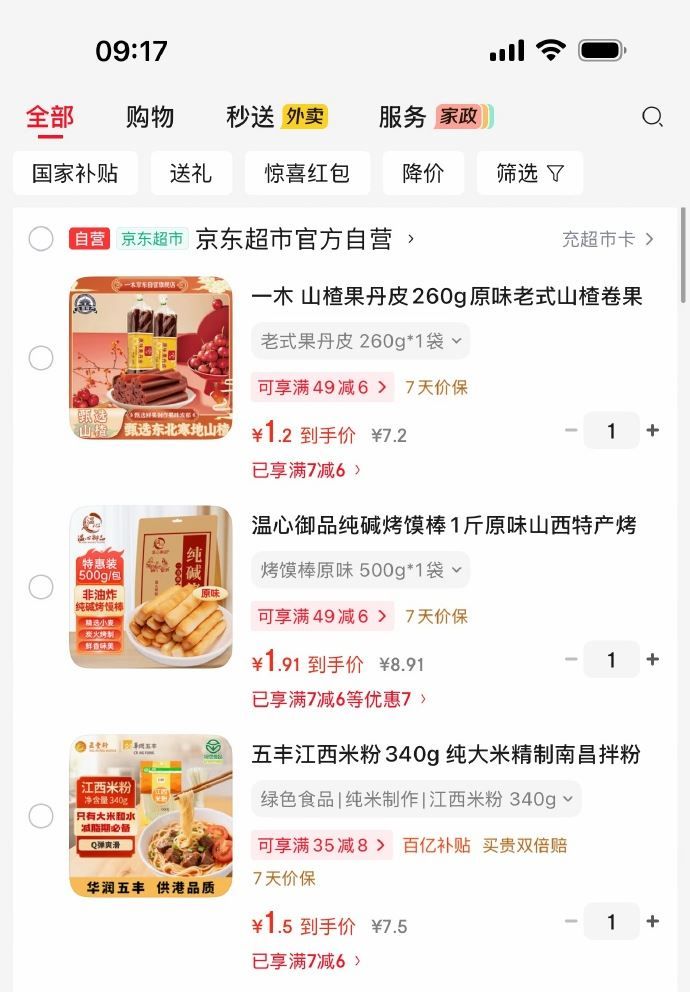Screen dimensions: 690x992
Task: Increase the quantity of 五丰江西米粉
Action: point(653,922)
